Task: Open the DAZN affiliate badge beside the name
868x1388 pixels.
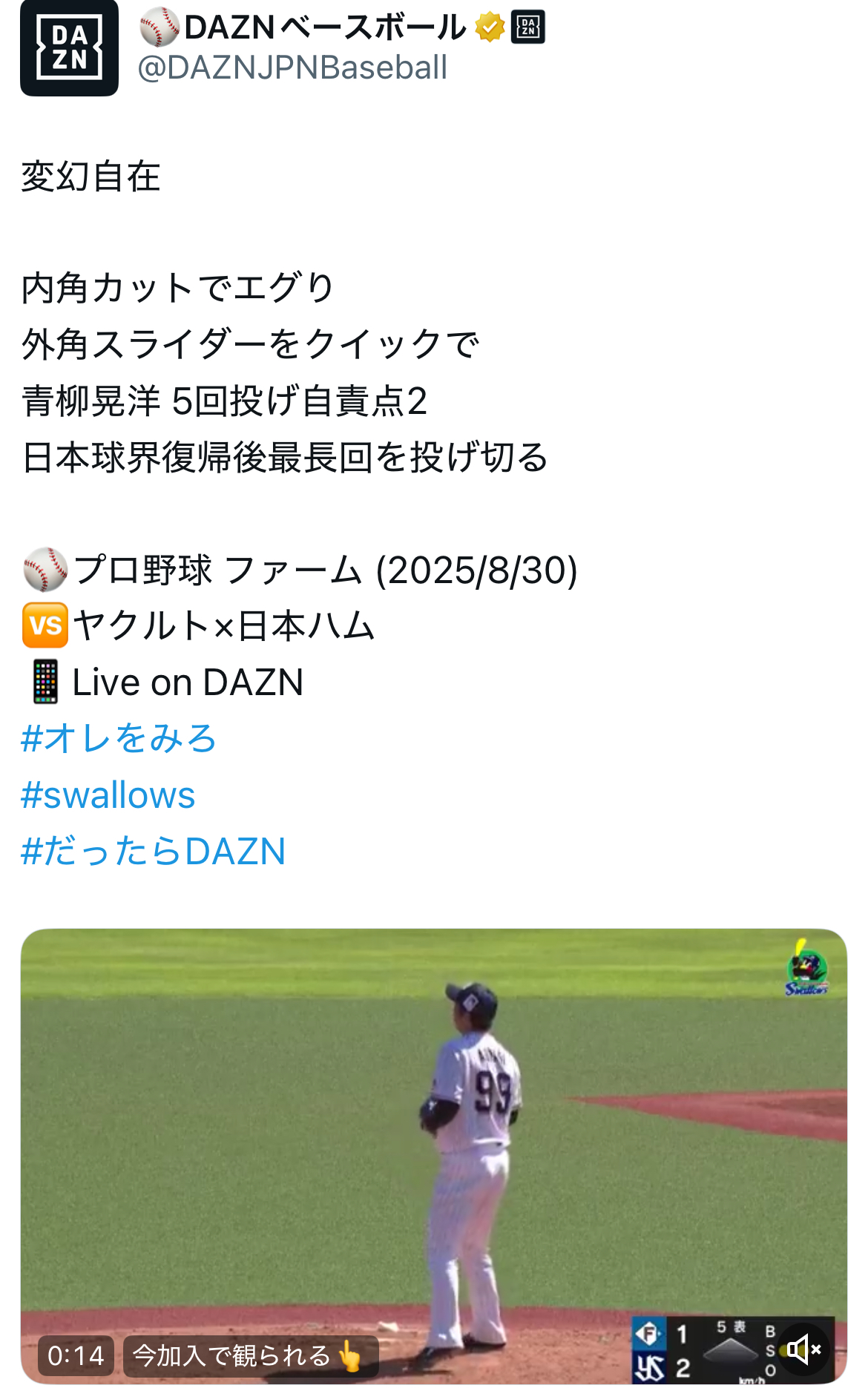Action: [x=528, y=27]
